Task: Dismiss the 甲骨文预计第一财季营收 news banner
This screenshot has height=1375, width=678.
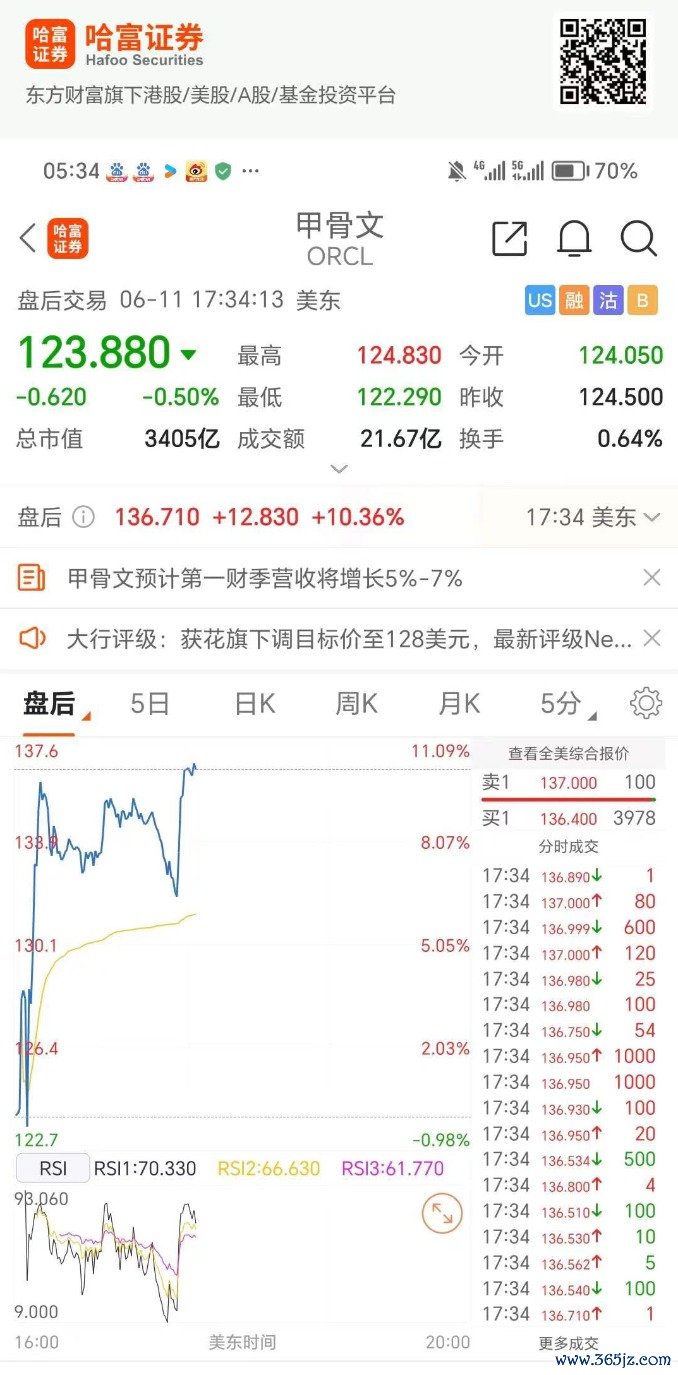Action: tap(651, 577)
